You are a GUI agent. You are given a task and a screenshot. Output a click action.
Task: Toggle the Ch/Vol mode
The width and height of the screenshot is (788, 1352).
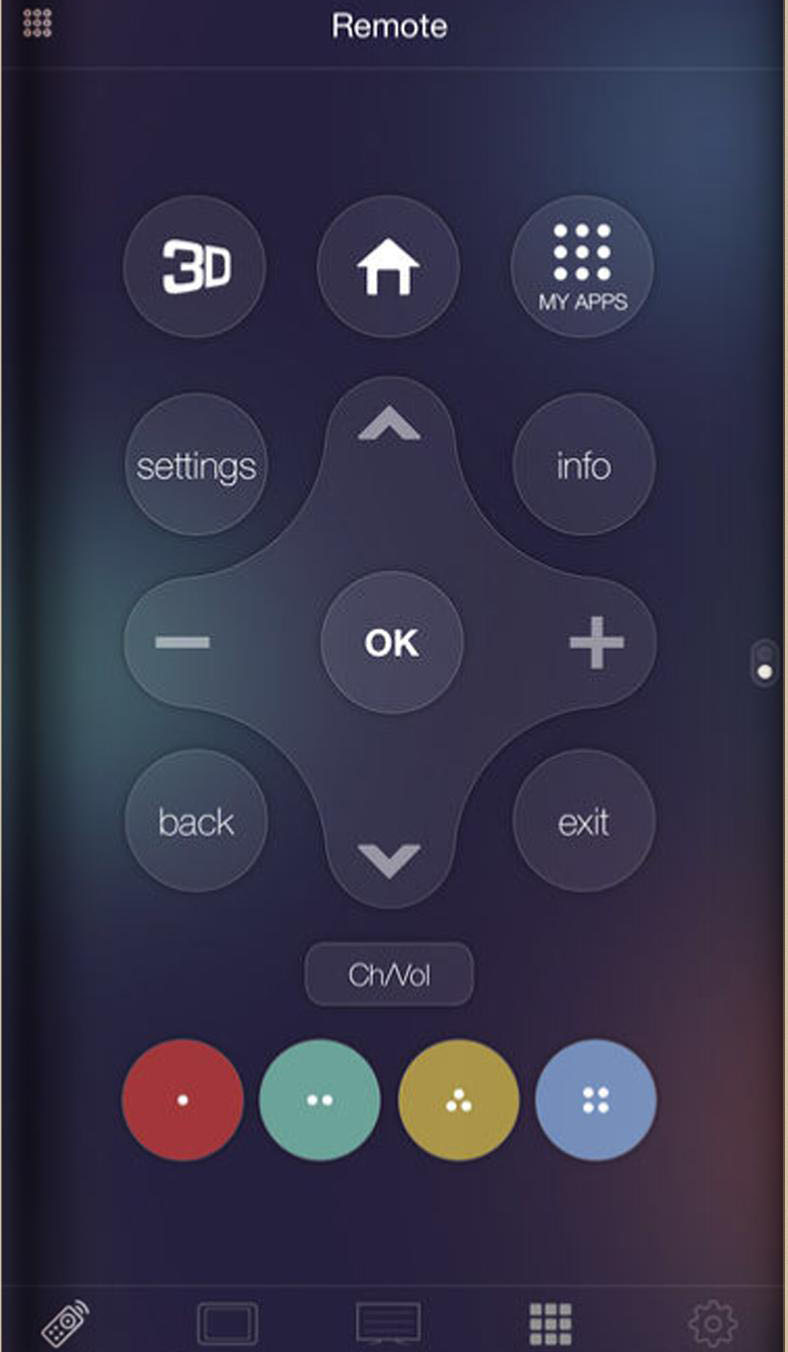[389, 975]
